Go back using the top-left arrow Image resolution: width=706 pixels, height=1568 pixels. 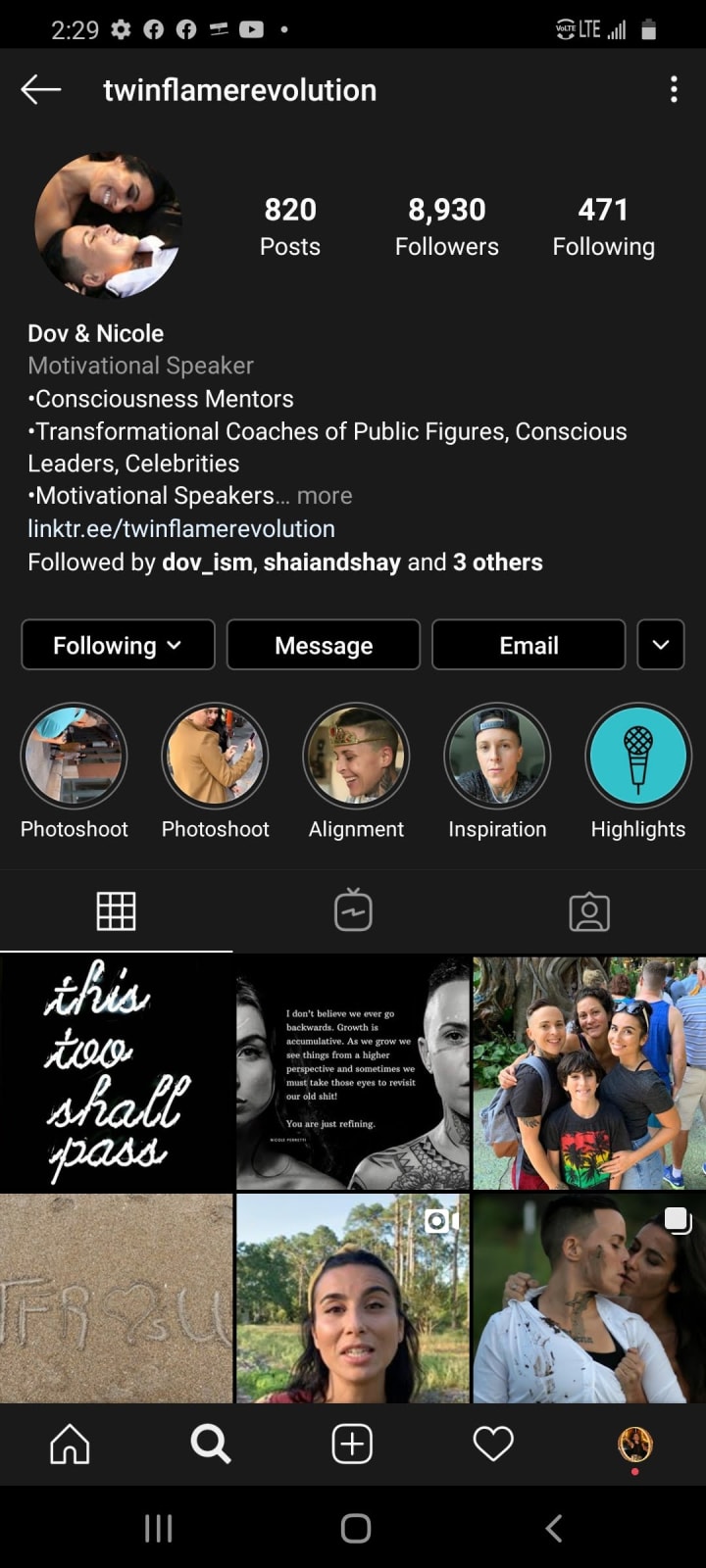pos(41,90)
